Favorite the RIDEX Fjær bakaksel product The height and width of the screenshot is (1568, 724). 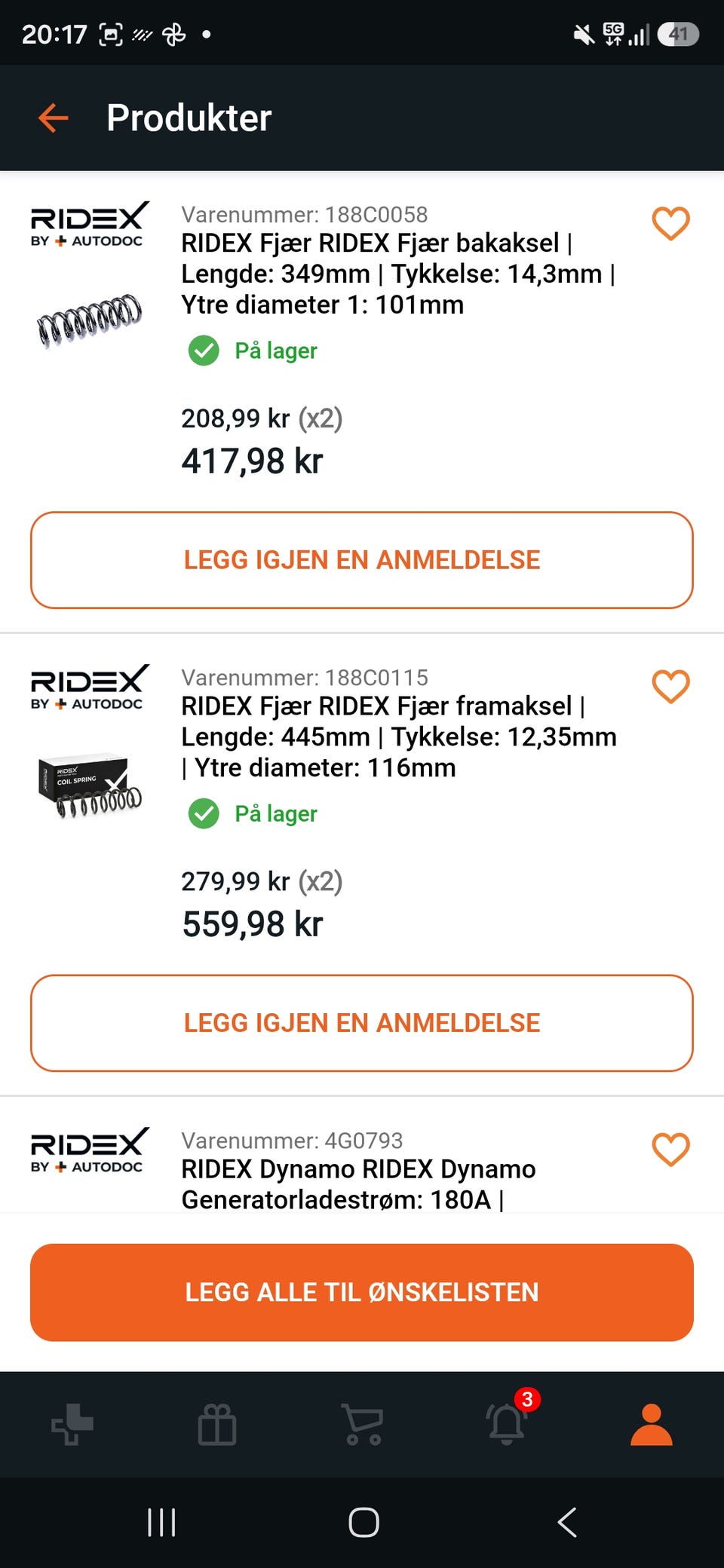pyautogui.click(x=670, y=224)
